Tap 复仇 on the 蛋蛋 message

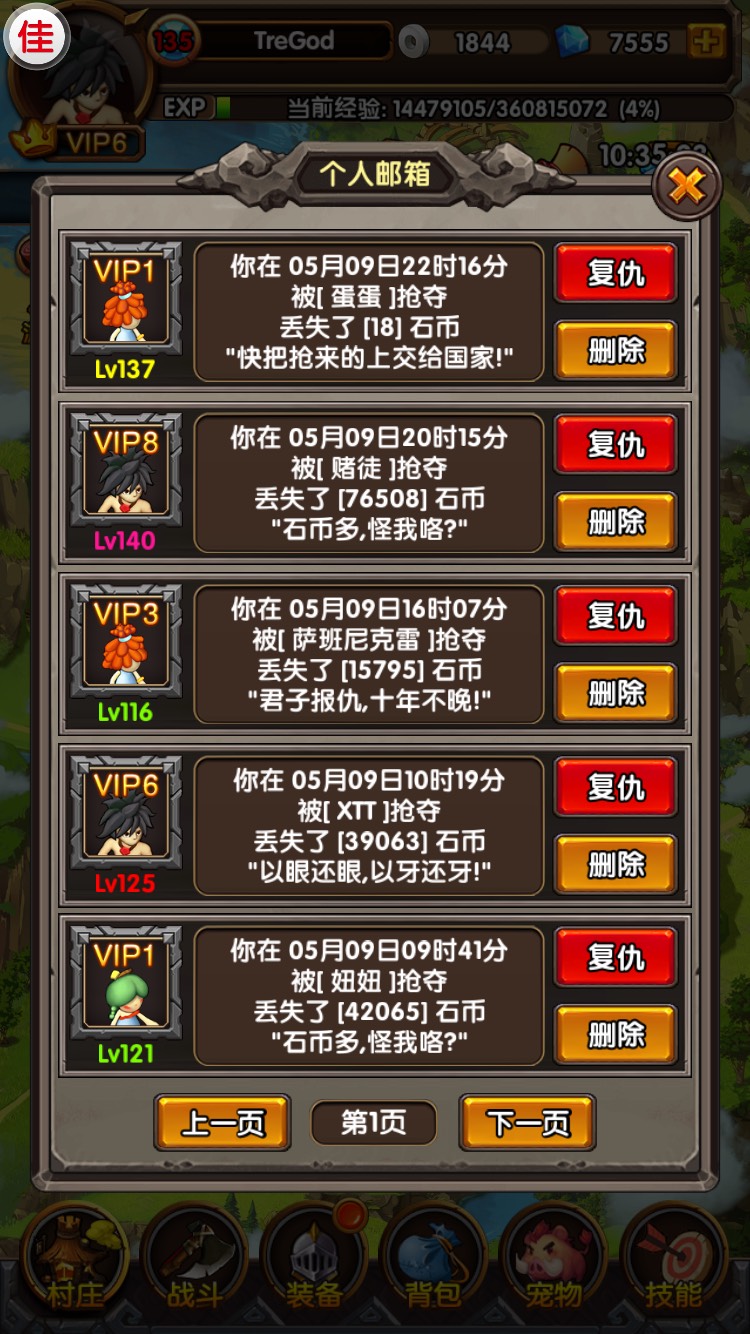(x=615, y=273)
